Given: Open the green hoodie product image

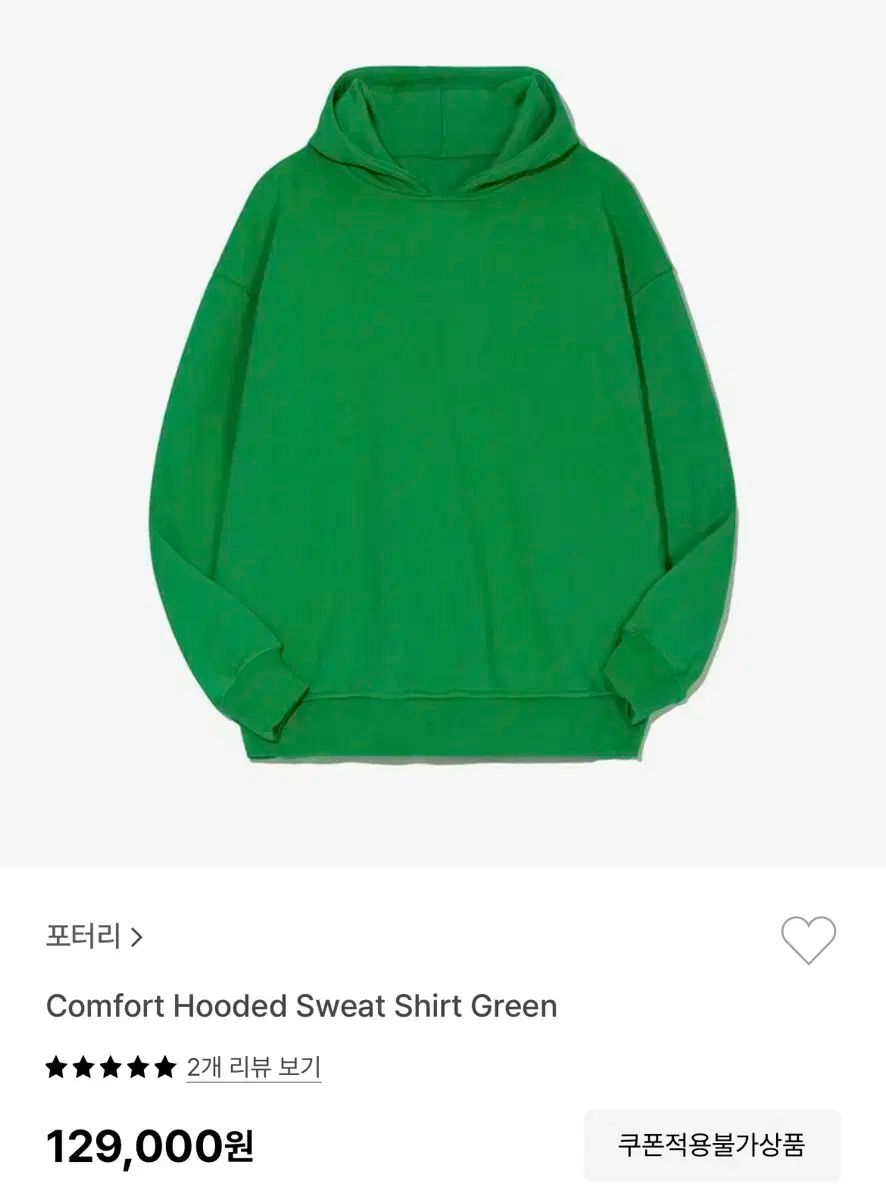Looking at the screenshot, I should 443,420.
